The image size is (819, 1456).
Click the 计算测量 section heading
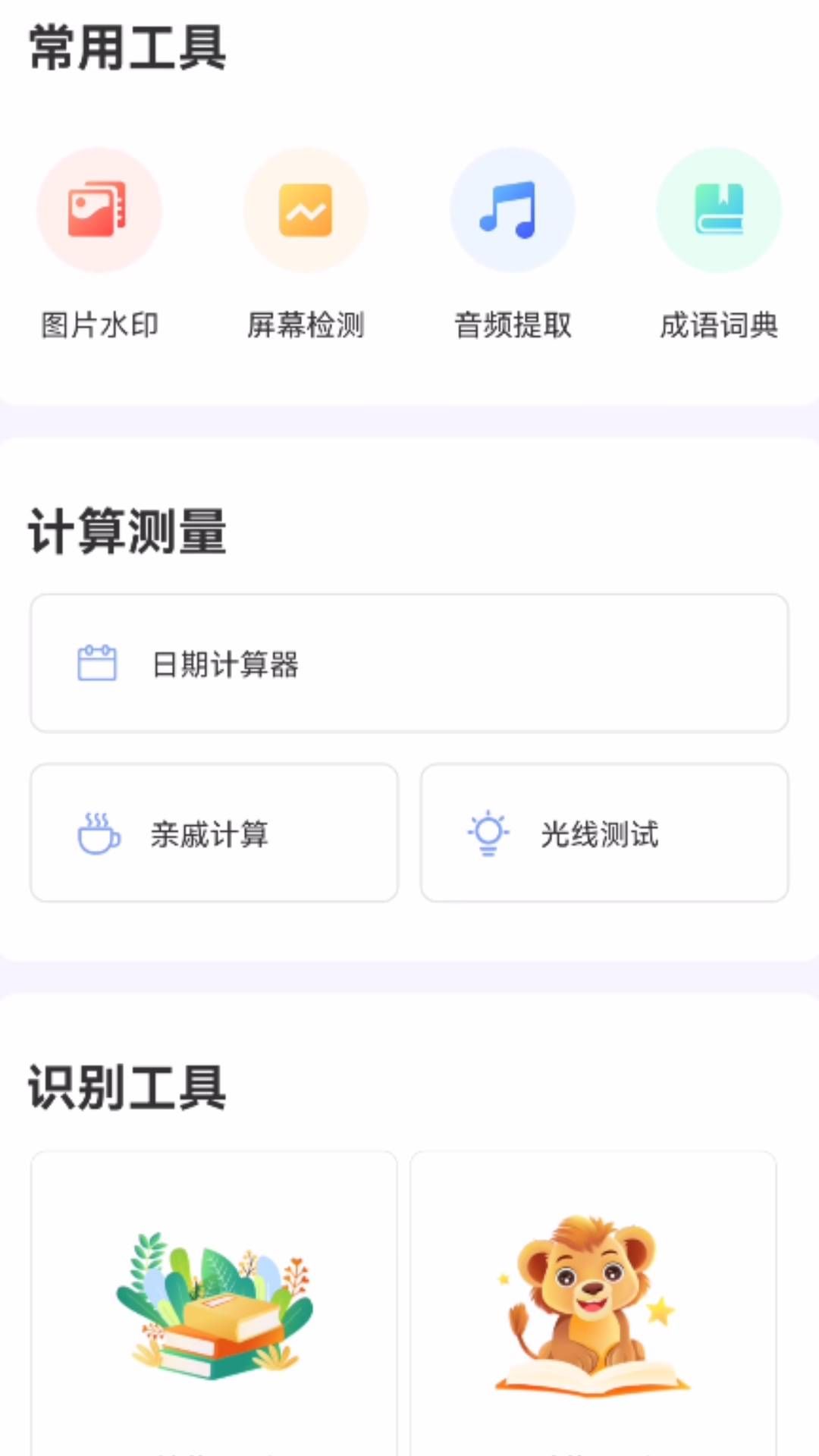[x=127, y=531]
